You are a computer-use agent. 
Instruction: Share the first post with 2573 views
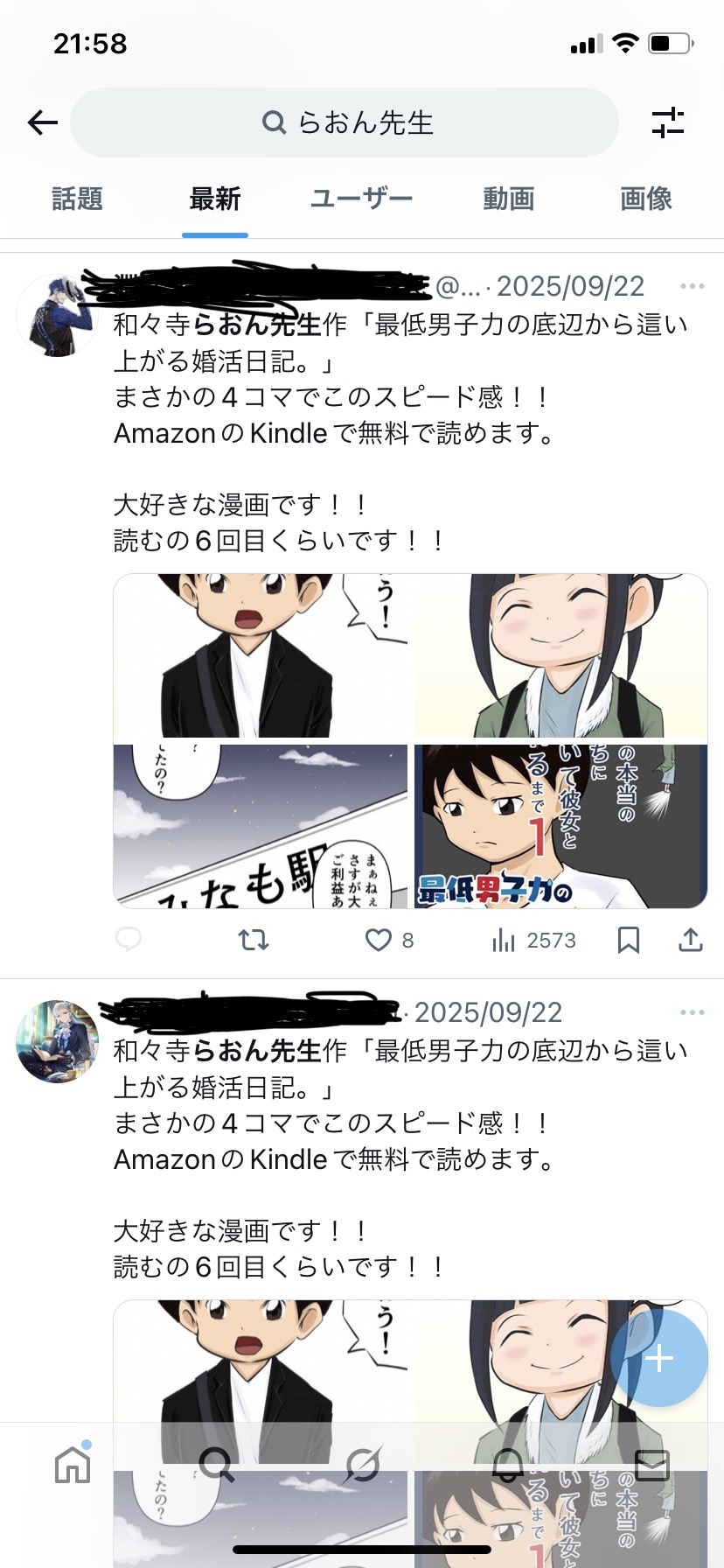pos(691,940)
